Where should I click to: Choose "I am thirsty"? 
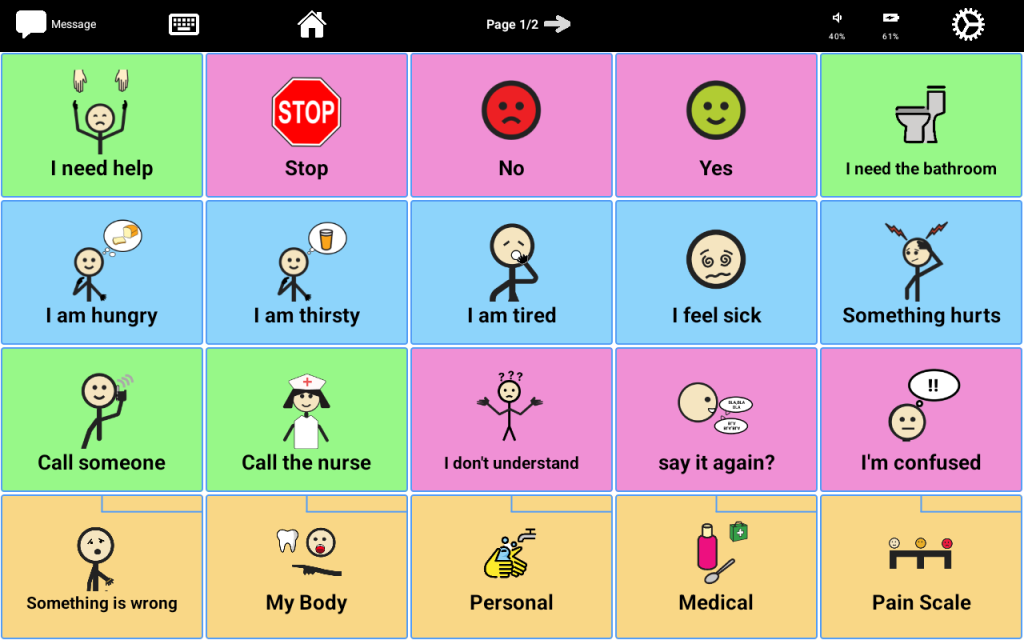pyautogui.click(x=307, y=272)
